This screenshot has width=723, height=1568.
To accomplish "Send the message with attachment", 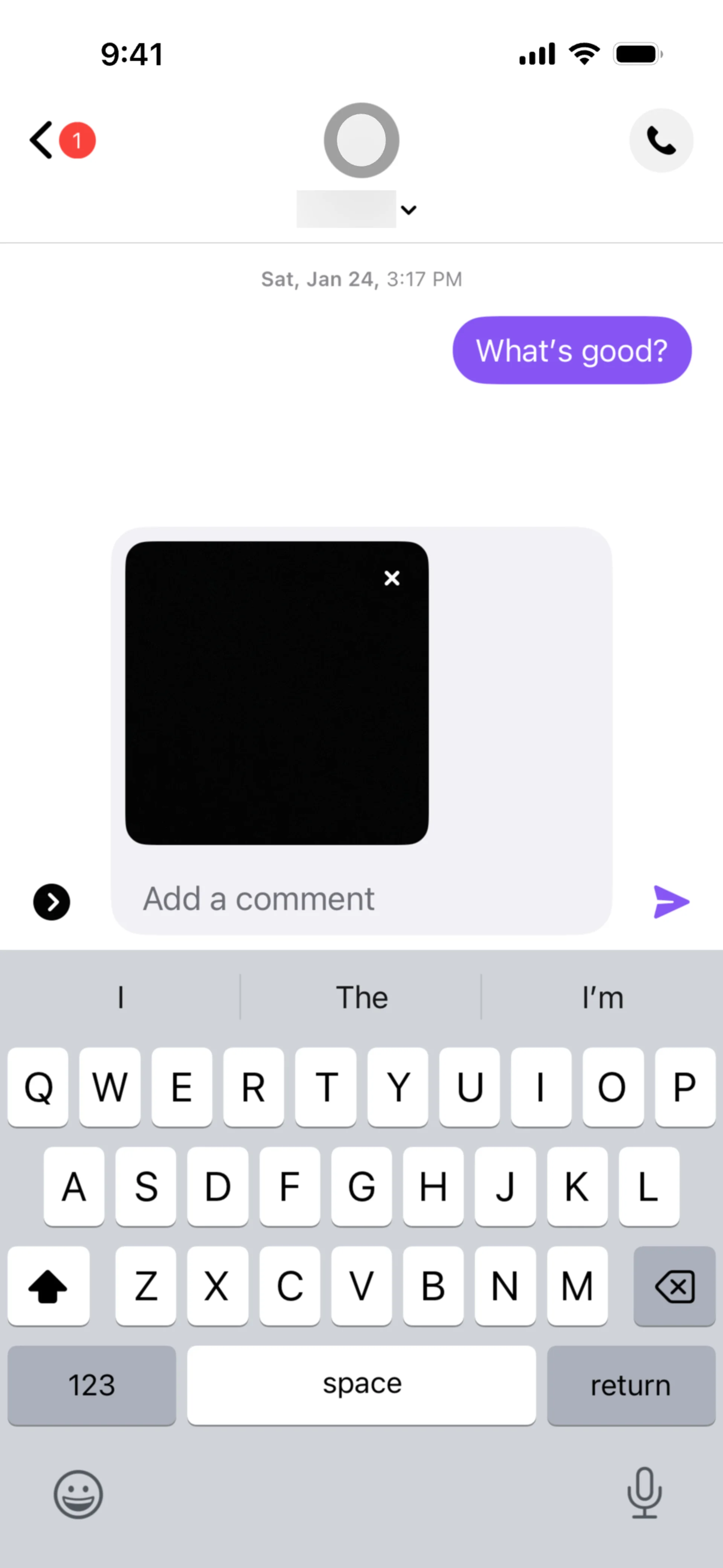I will pyautogui.click(x=671, y=902).
